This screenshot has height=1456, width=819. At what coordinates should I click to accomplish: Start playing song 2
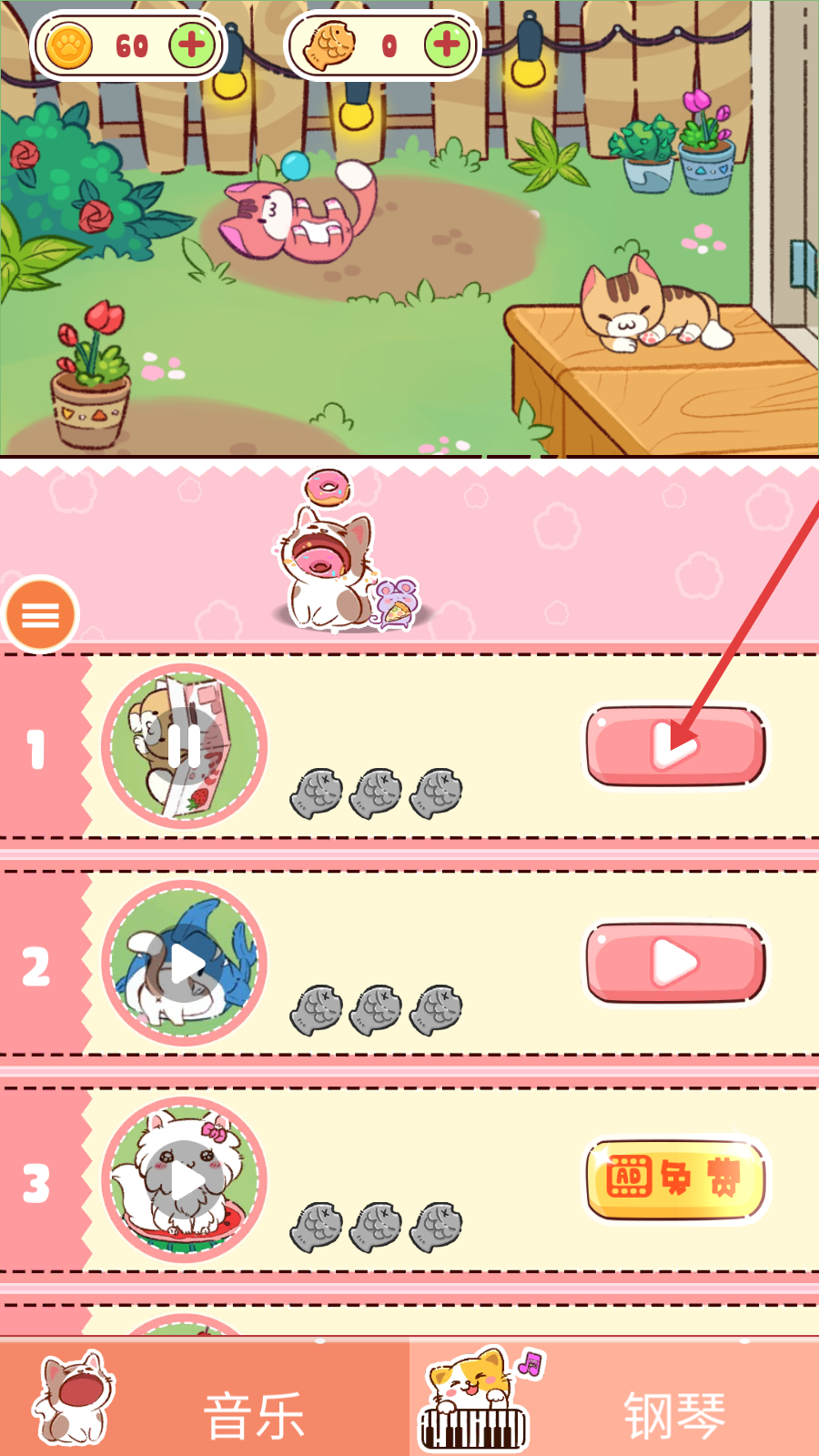coord(675,963)
